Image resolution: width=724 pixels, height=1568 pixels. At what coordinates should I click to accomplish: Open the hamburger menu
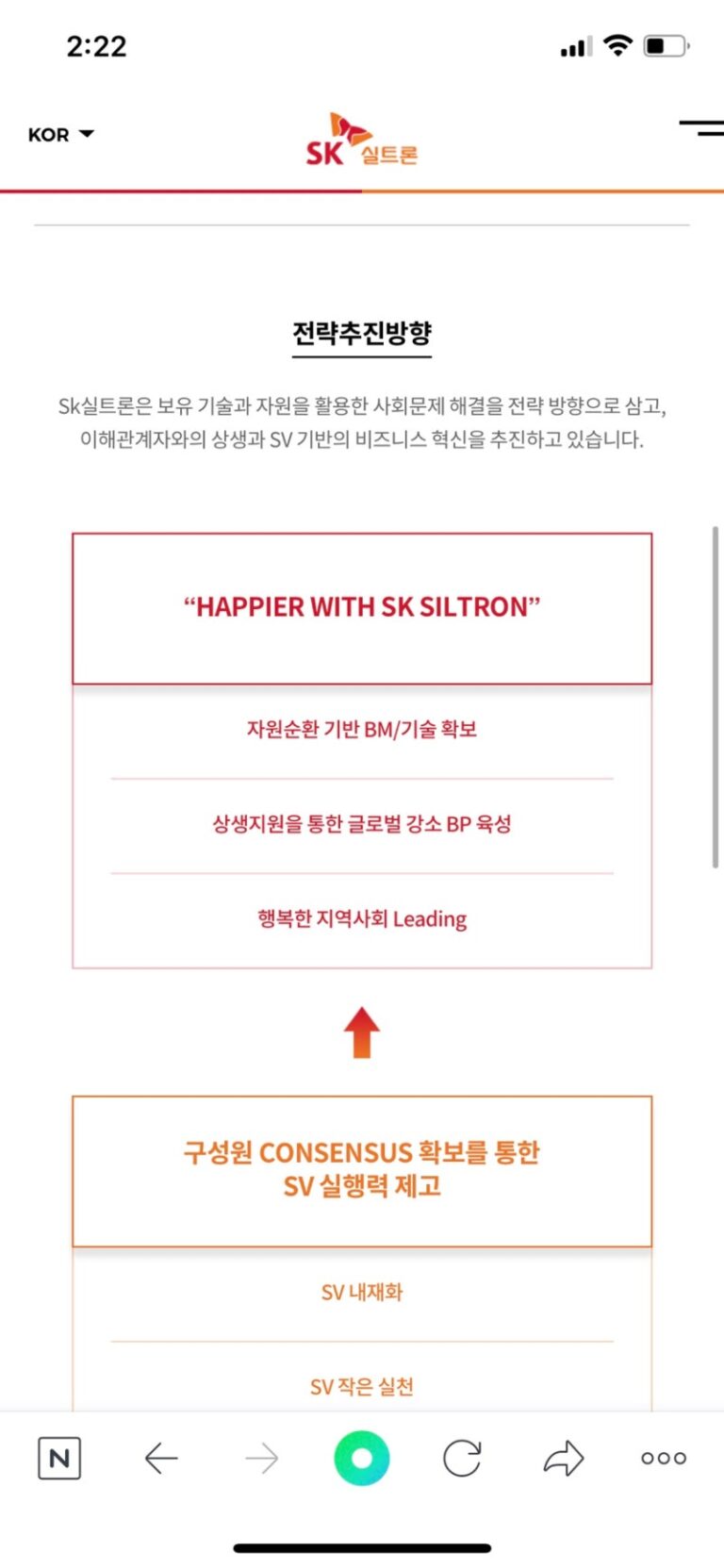(x=700, y=128)
